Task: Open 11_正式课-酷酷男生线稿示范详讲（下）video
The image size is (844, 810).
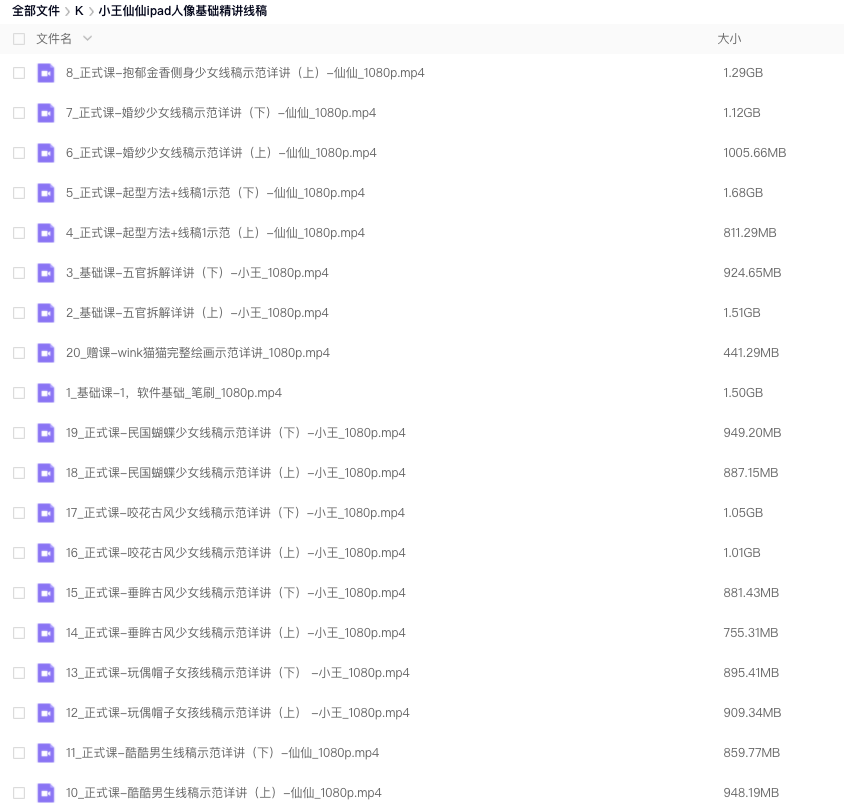Action: (x=222, y=753)
